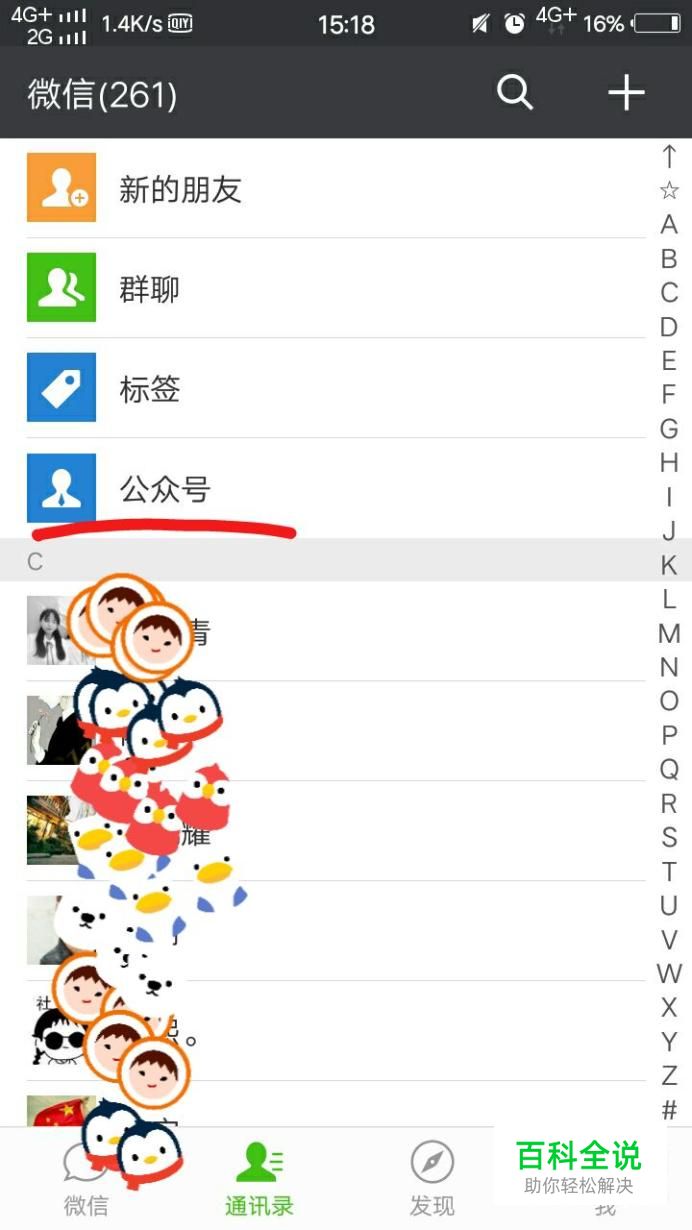The image size is (692, 1230).
Task: Jump to letter Z in index bar
Action: 669,1076
